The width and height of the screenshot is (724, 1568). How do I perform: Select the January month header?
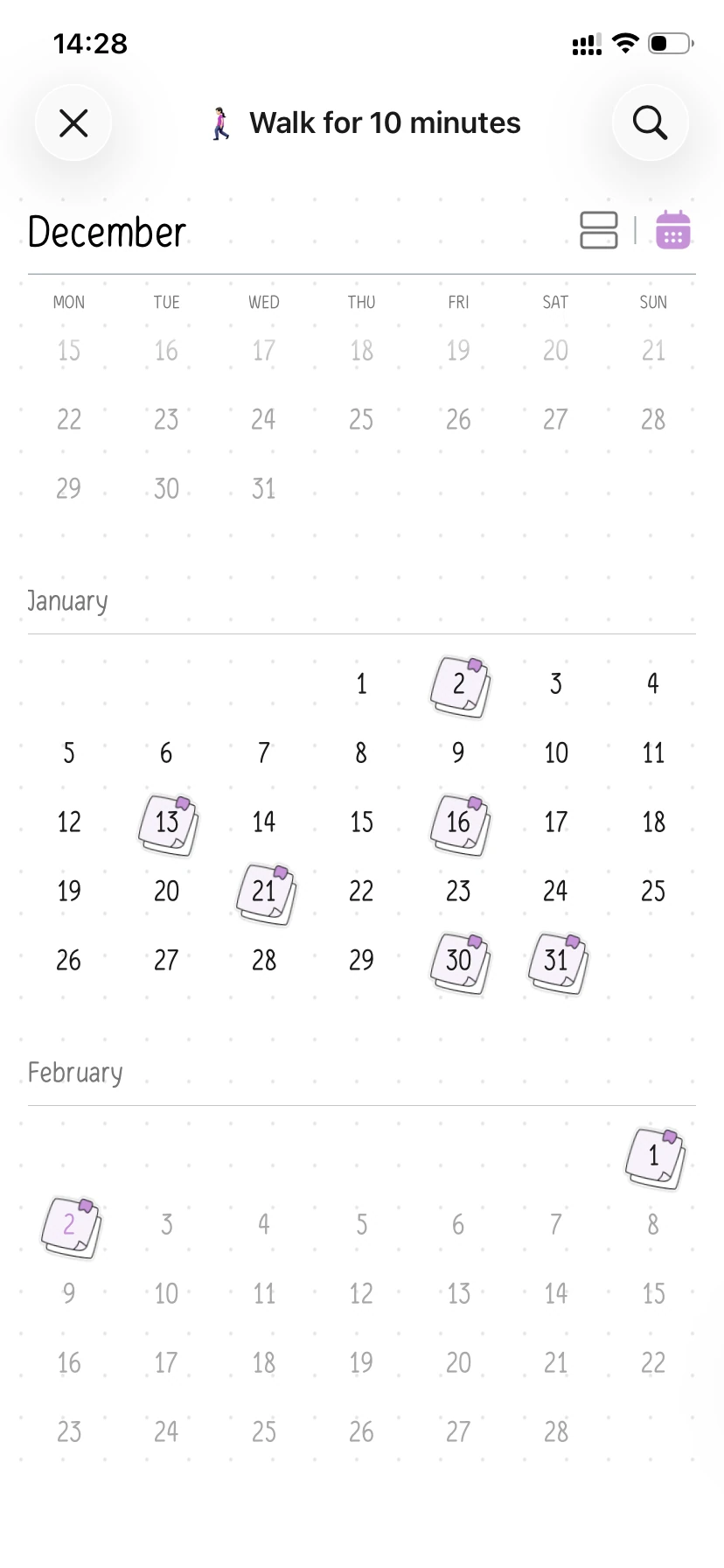66,601
